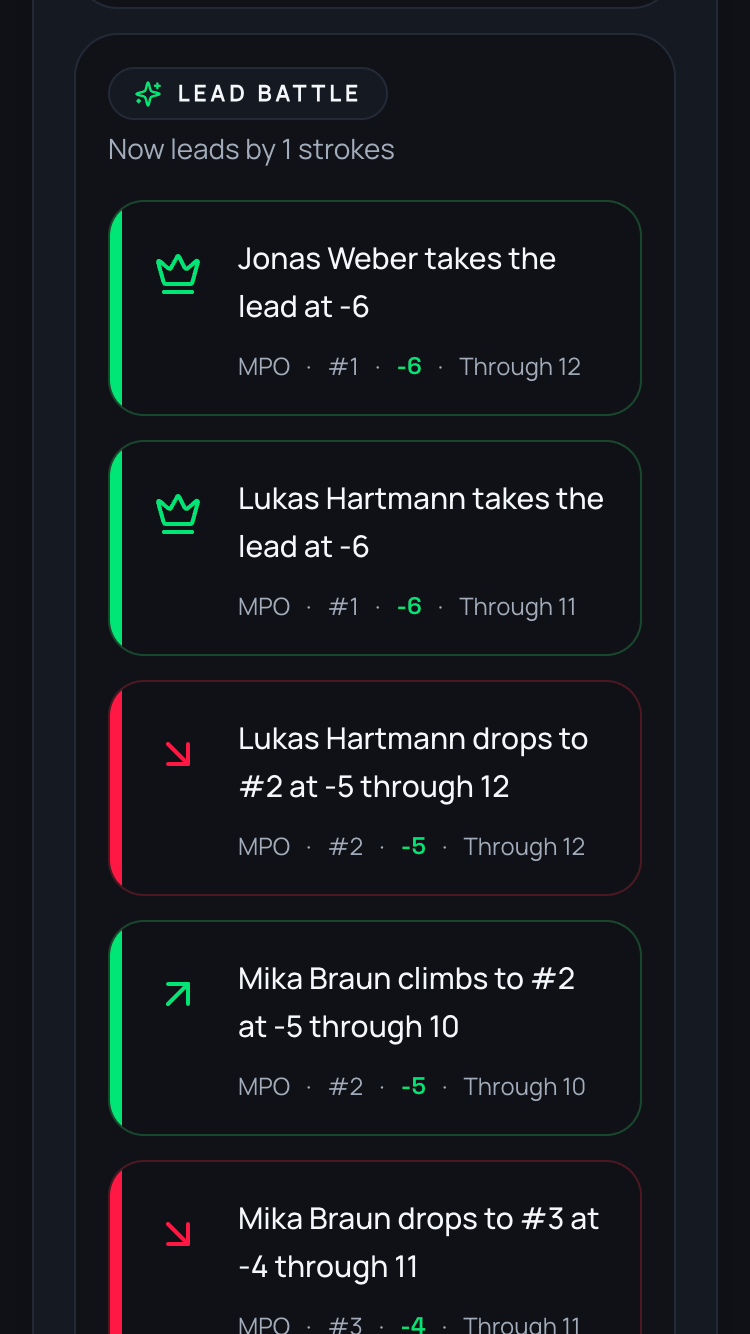The image size is (750, 1334).
Task: Click the 'Now leads by 1 strokes' text
Action: pyautogui.click(x=251, y=148)
